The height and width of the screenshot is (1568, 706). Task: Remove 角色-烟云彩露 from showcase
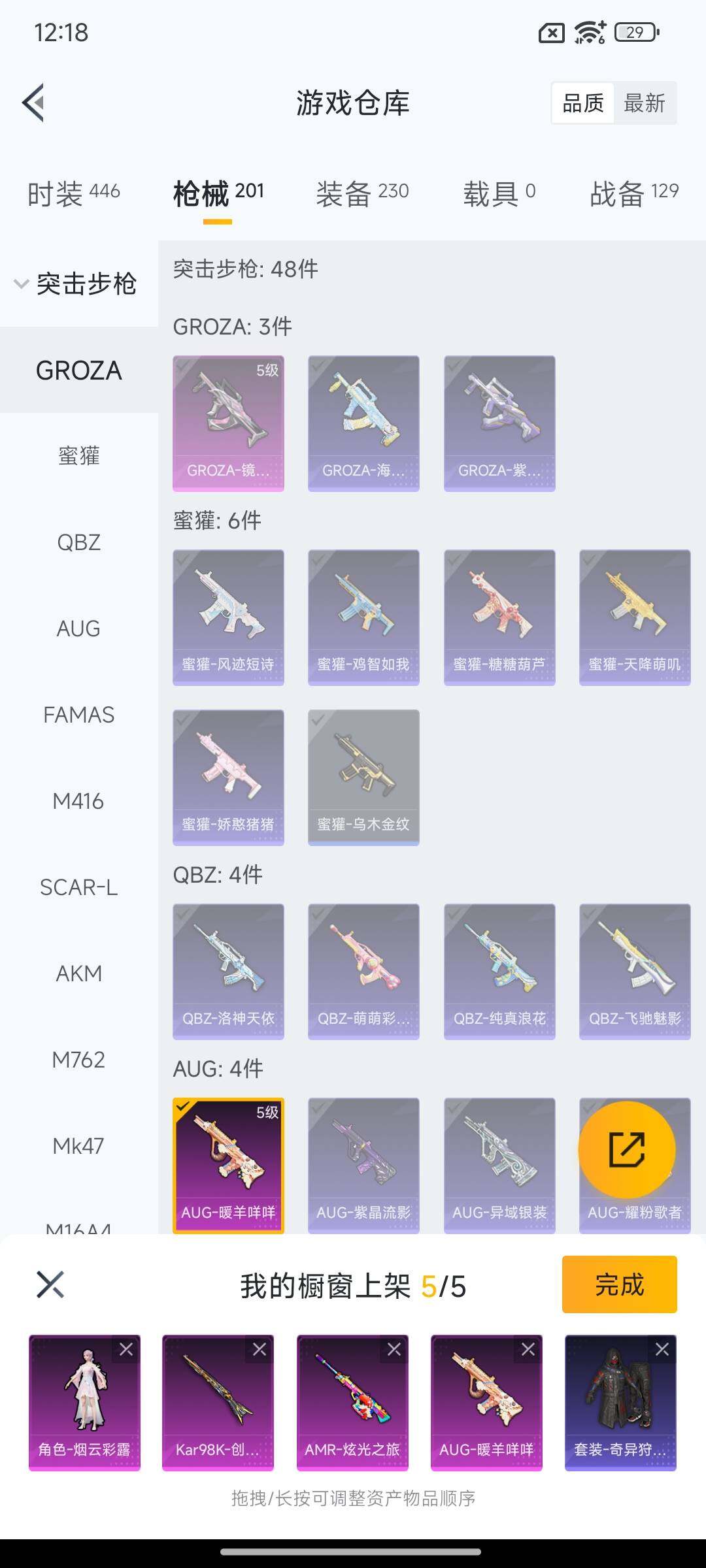coord(126,1349)
